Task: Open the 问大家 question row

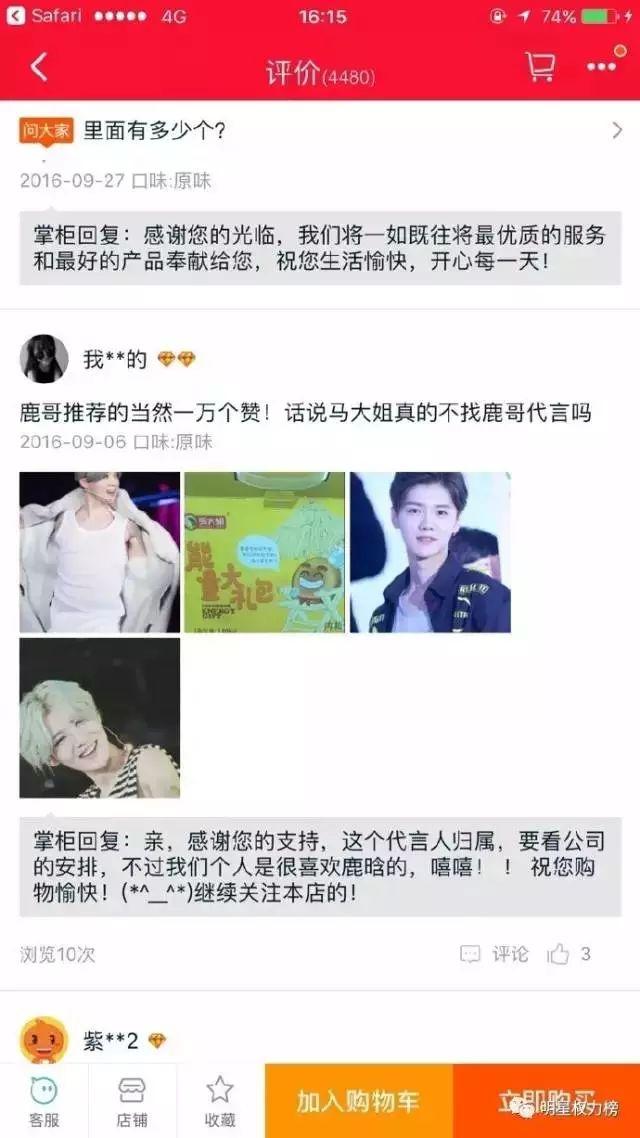Action: tap(320, 130)
